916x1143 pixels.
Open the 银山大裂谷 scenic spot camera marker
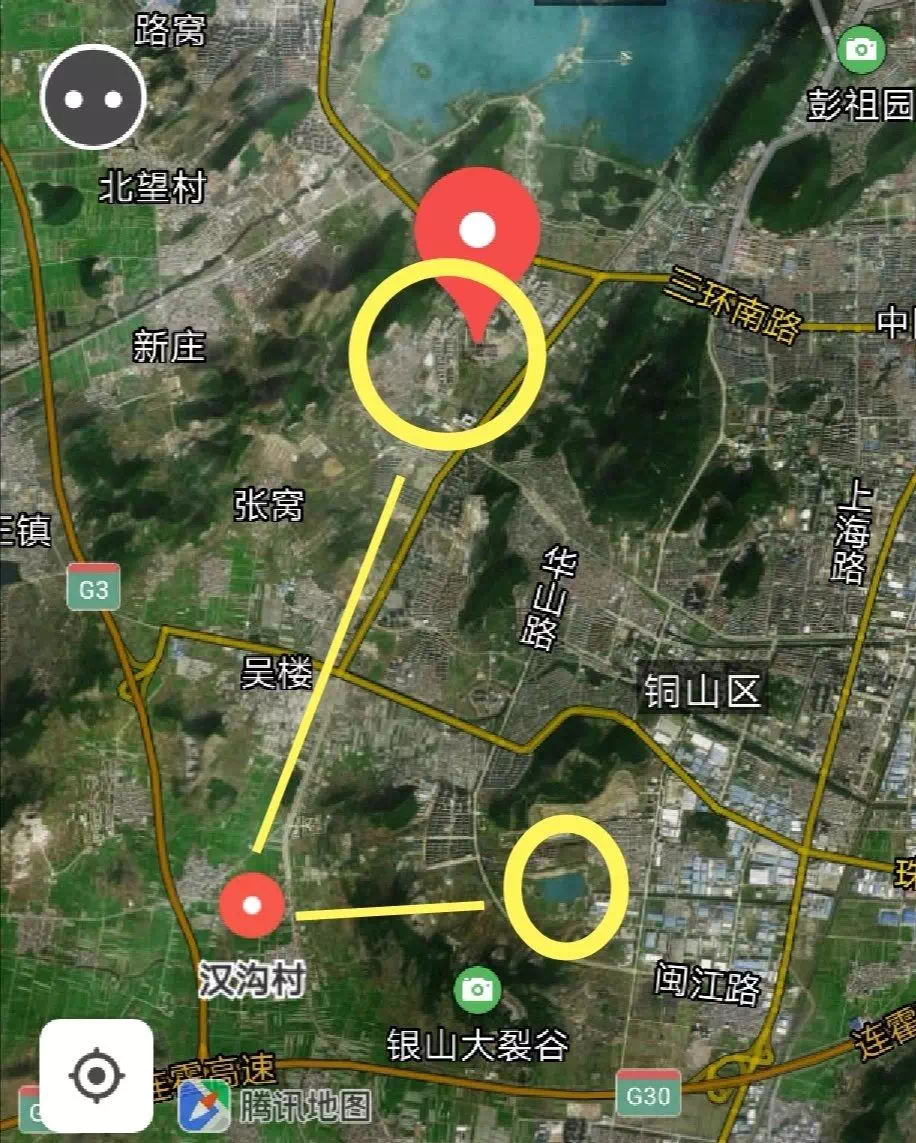tap(477, 989)
